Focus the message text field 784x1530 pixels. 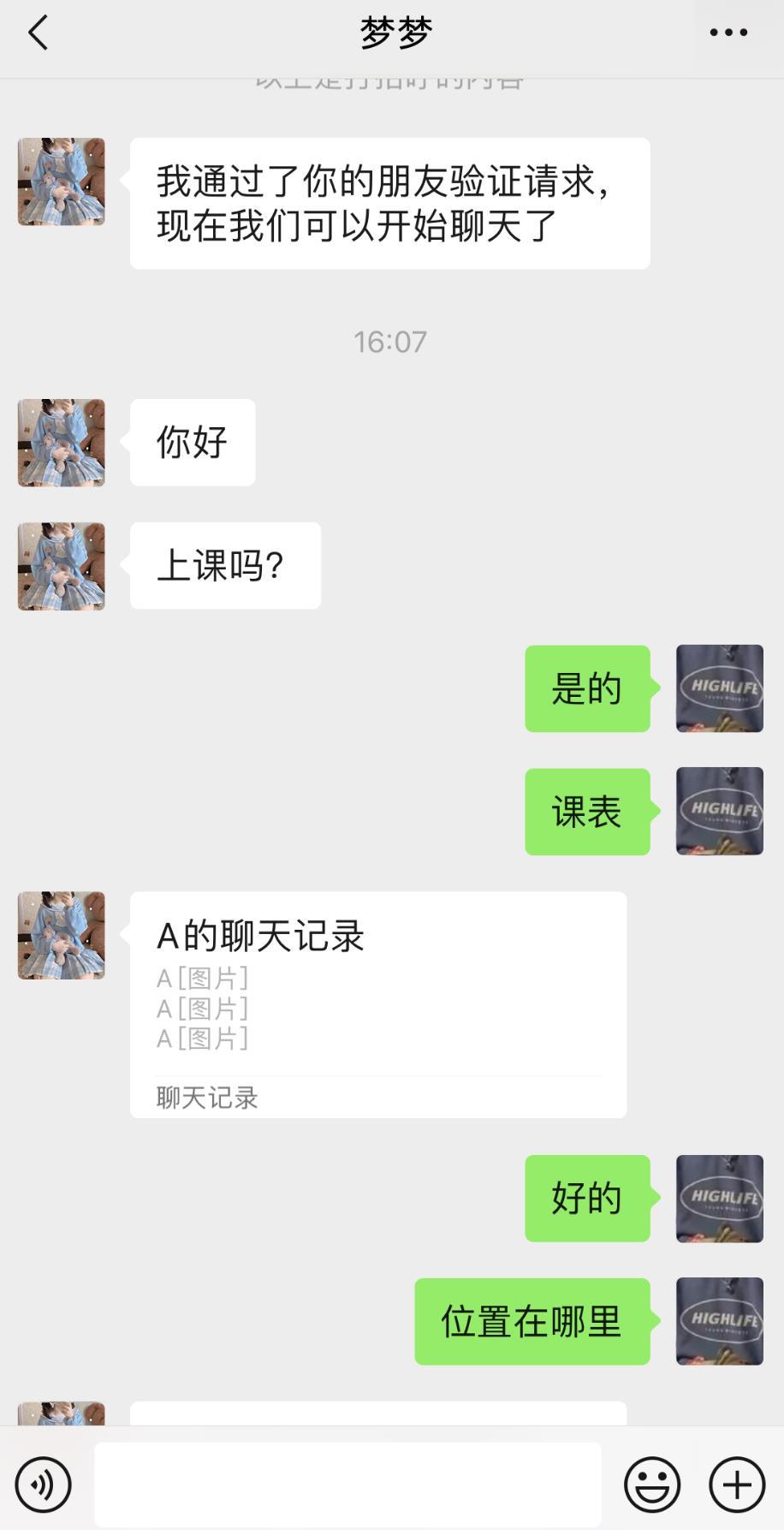tap(347, 1485)
